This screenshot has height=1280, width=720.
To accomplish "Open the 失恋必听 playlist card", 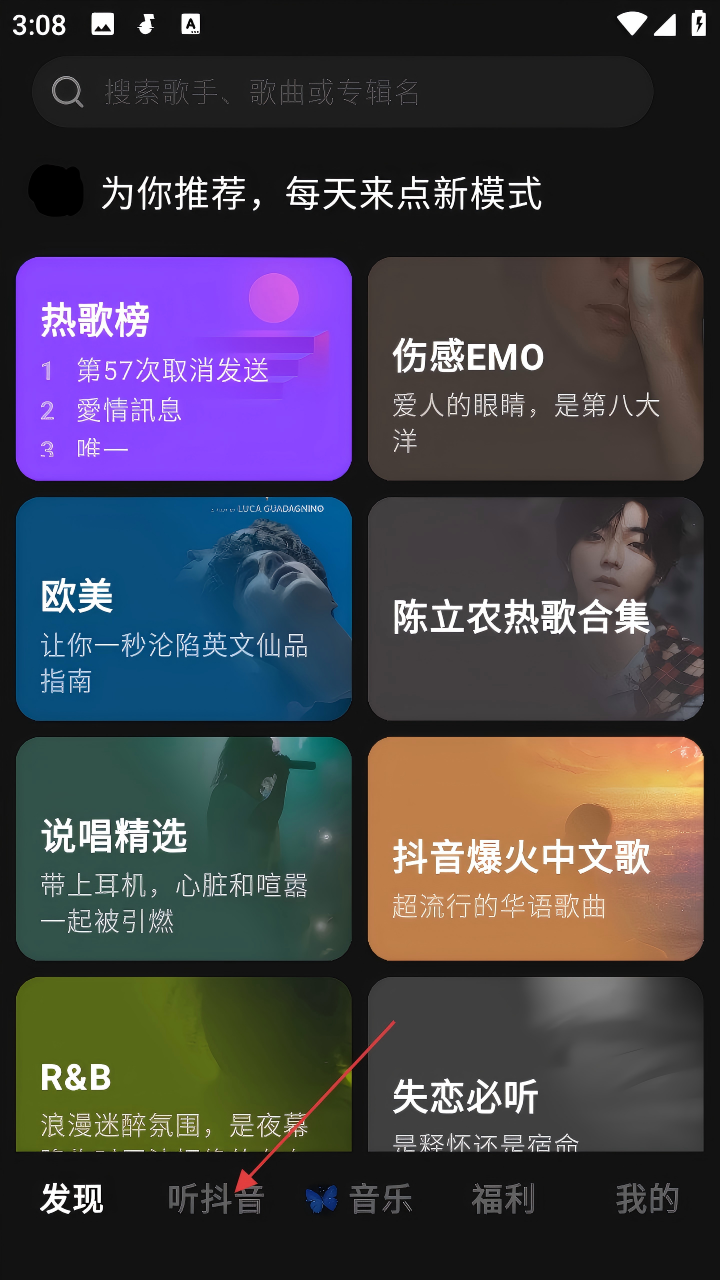I will tap(536, 1065).
